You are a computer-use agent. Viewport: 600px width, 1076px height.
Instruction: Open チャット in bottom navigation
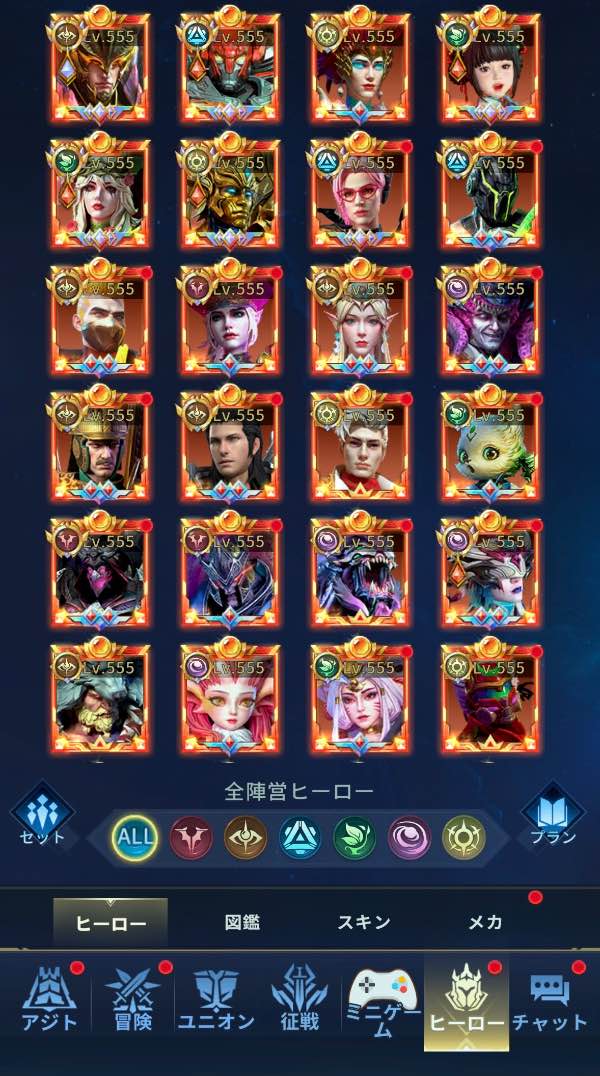click(x=550, y=1001)
